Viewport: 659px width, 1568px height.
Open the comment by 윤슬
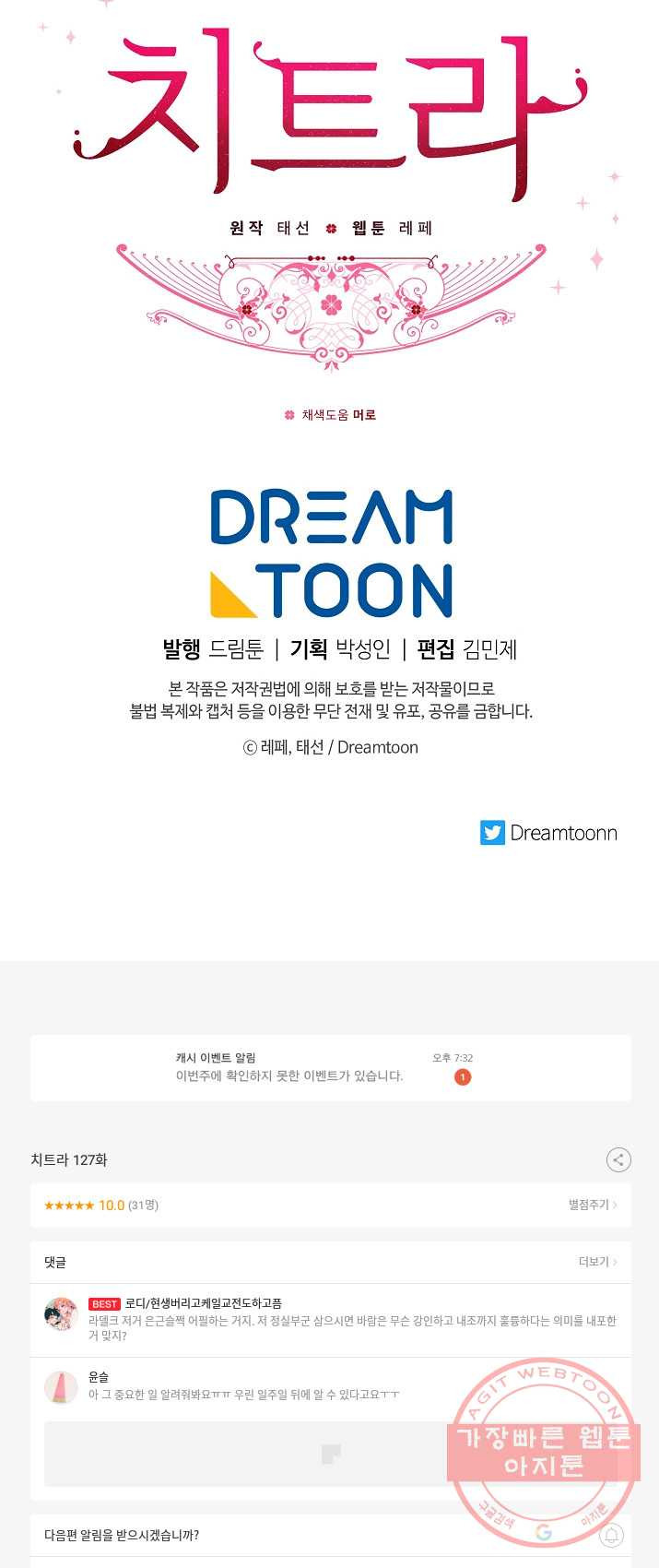pyautogui.click(x=277, y=1386)
